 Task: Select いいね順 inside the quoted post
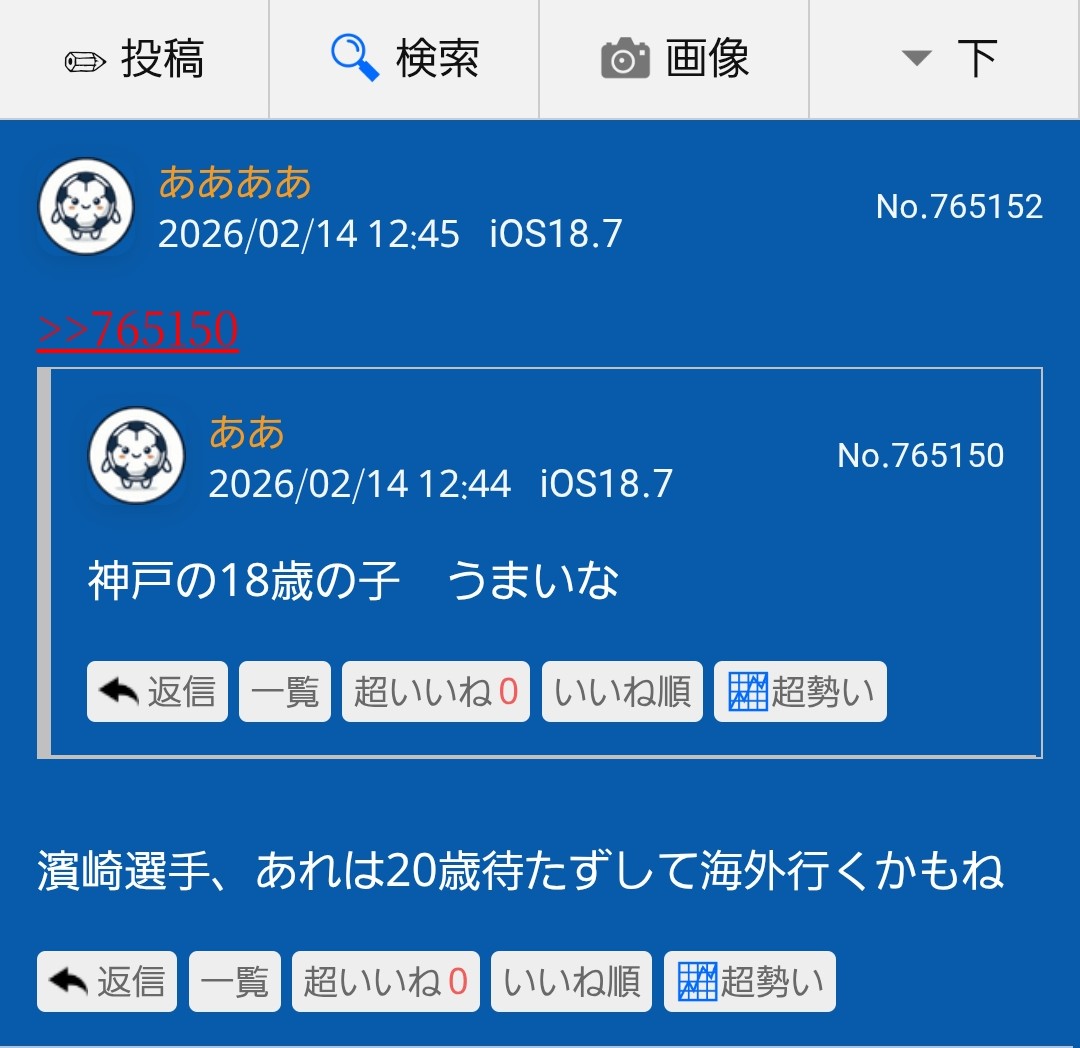pos(622,692)
